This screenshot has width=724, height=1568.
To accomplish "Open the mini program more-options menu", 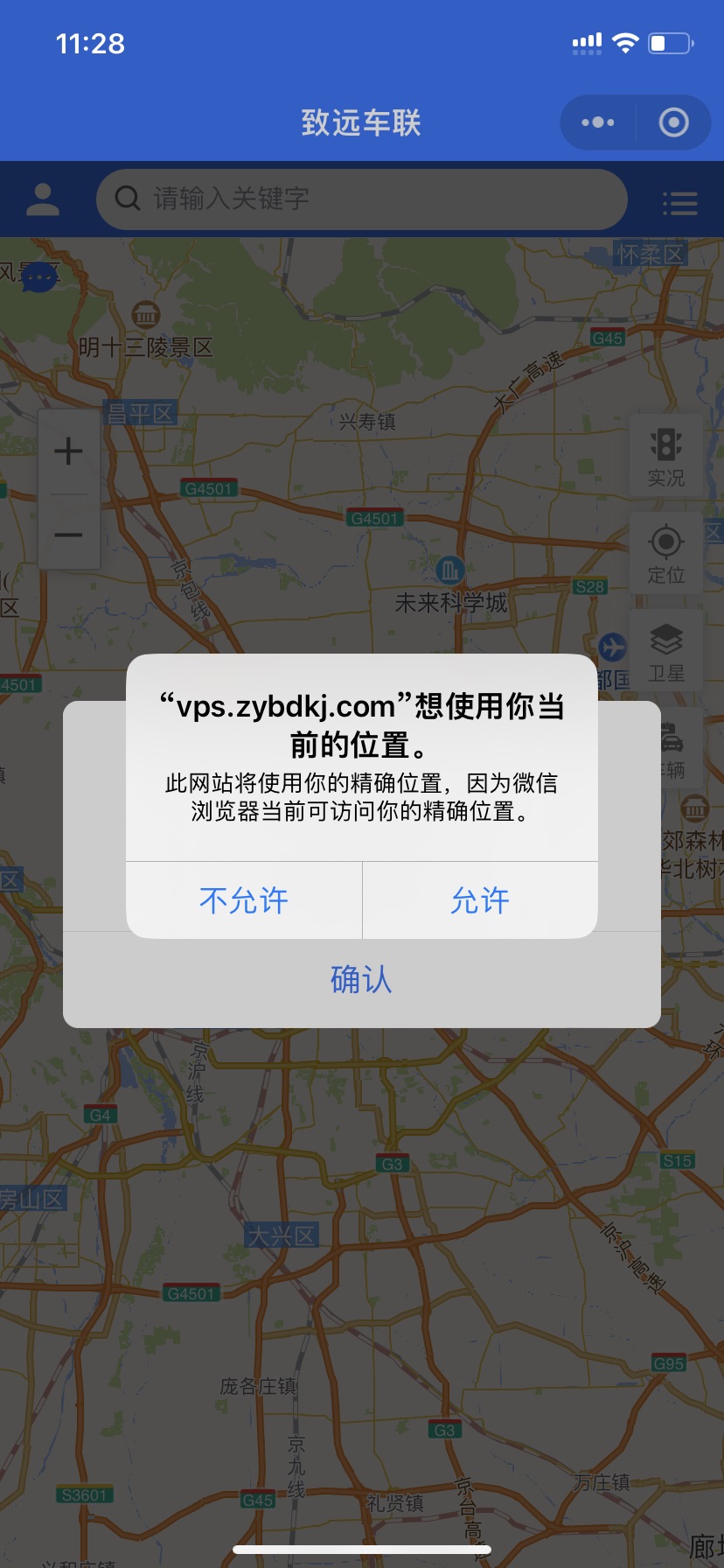I will coord(598,122).
